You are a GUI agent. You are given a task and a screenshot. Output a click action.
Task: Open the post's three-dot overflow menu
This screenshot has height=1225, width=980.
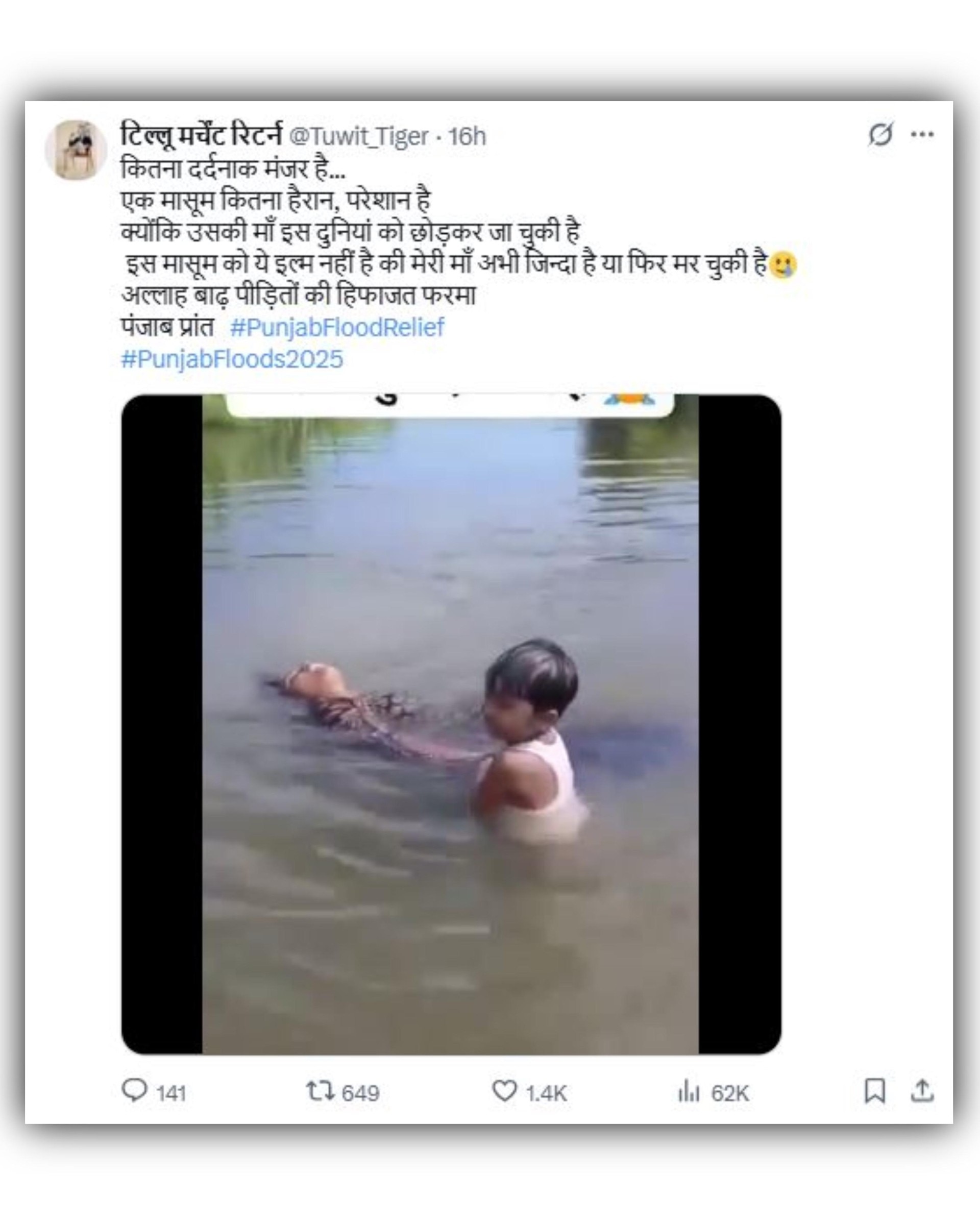[921, 135]
